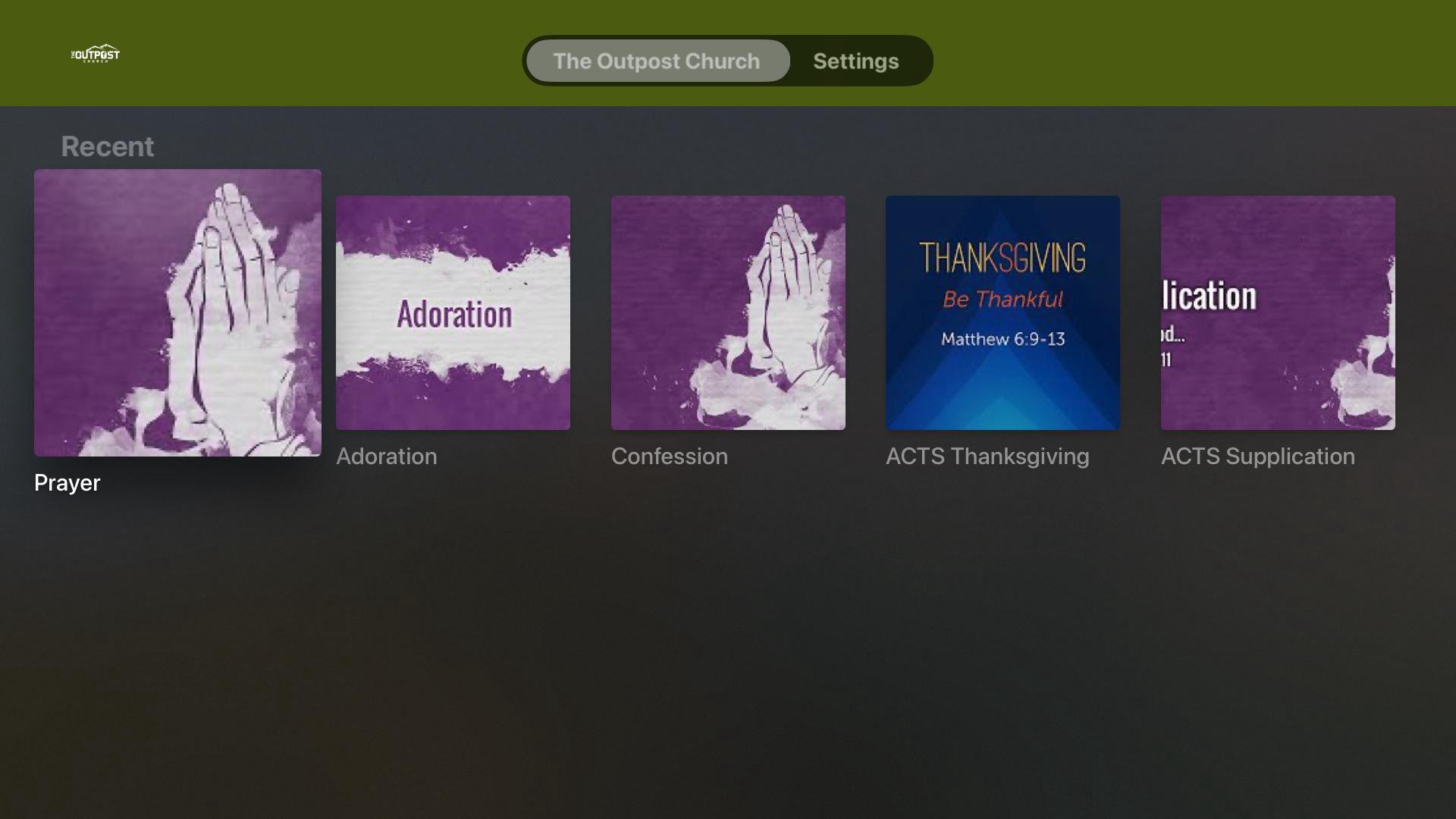The image size is (1456, 819).
Task: Choose the ACTS Supplication tile
Action: point(1278,312)
